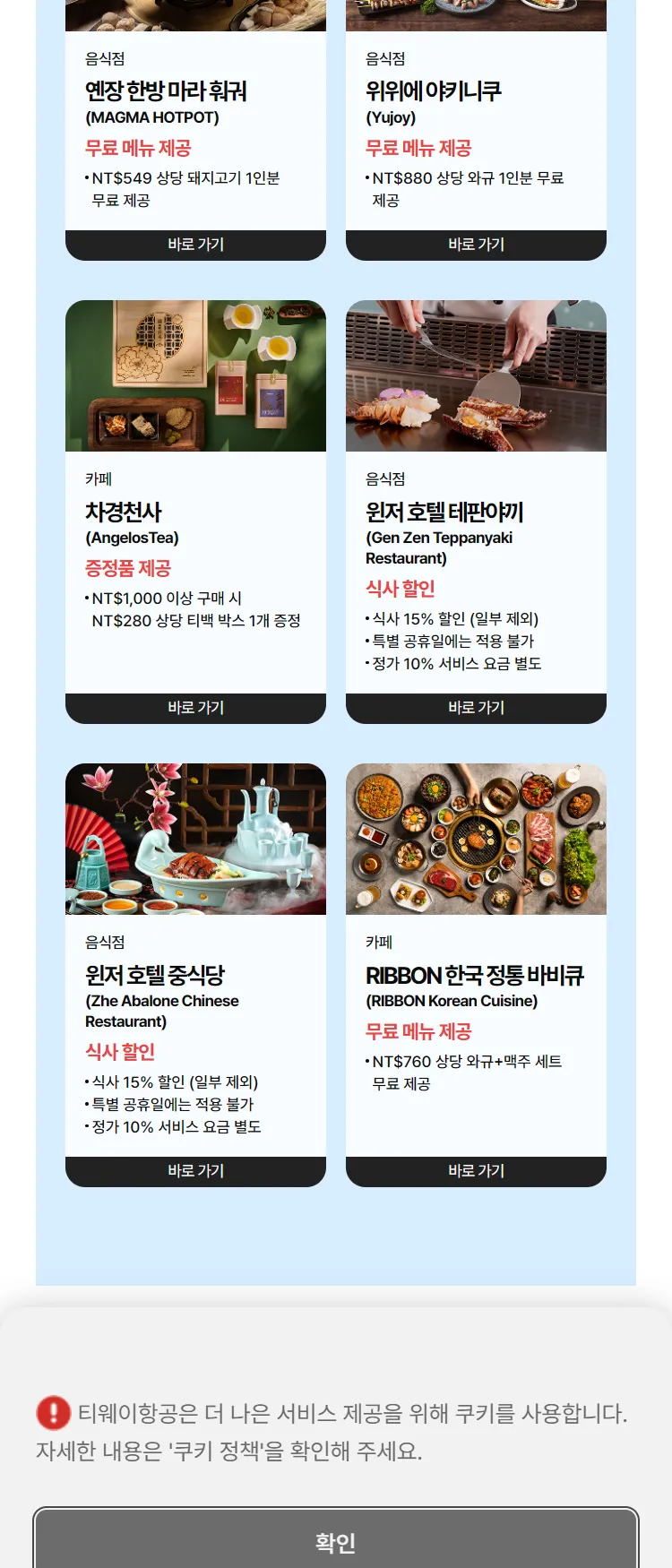Tap 바로 가기 under 위위에 야키니쿠
The height and width of the screenshot is (1568, 672).
pyautogui.click(x=476, y=245)
